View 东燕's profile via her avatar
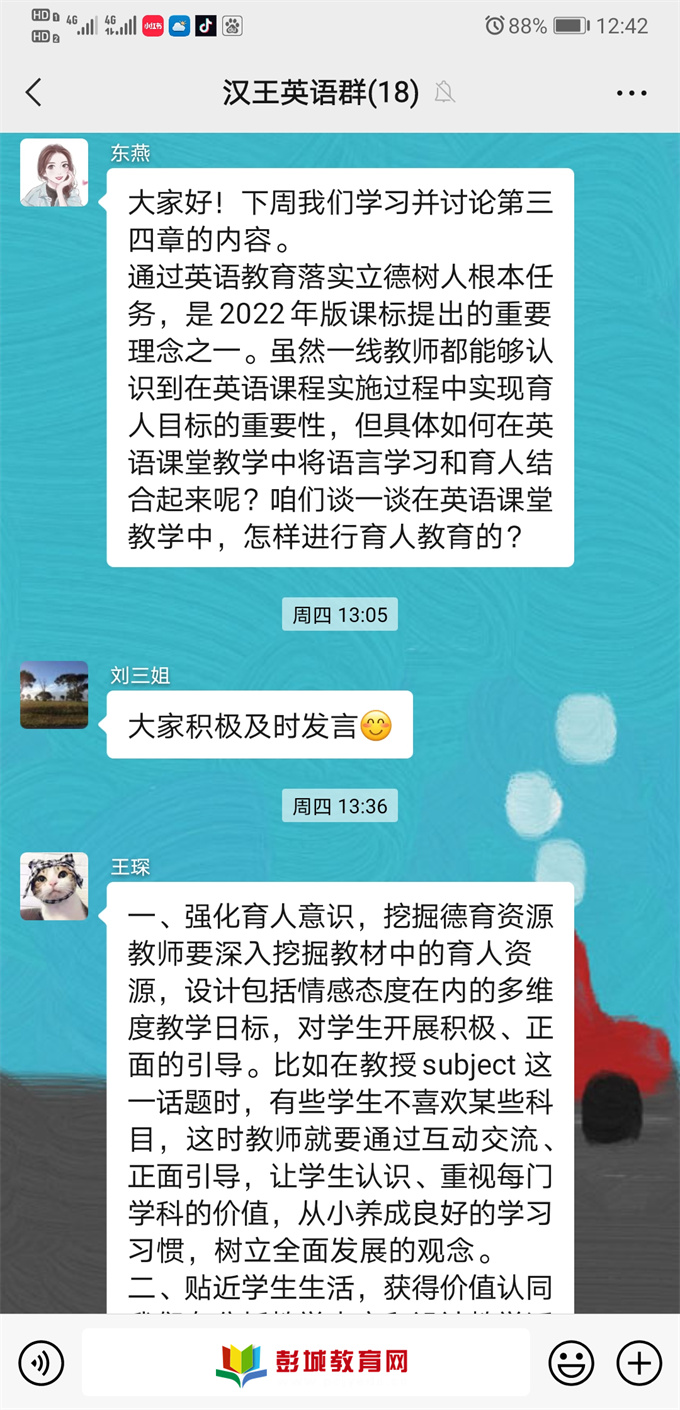This screenshot has height=1410, width=680. [x=54, y=173]
